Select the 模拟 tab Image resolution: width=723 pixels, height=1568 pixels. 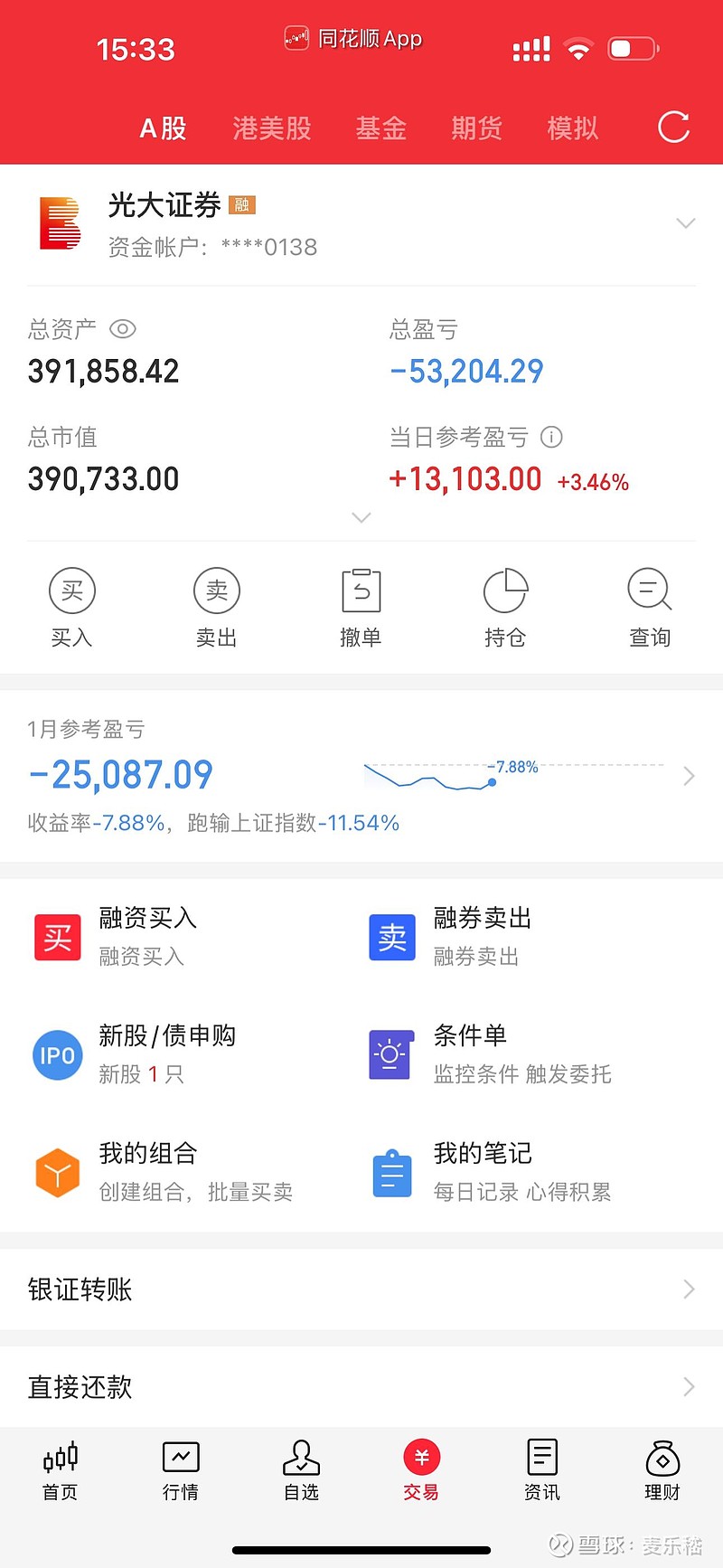tap(572, 128)
